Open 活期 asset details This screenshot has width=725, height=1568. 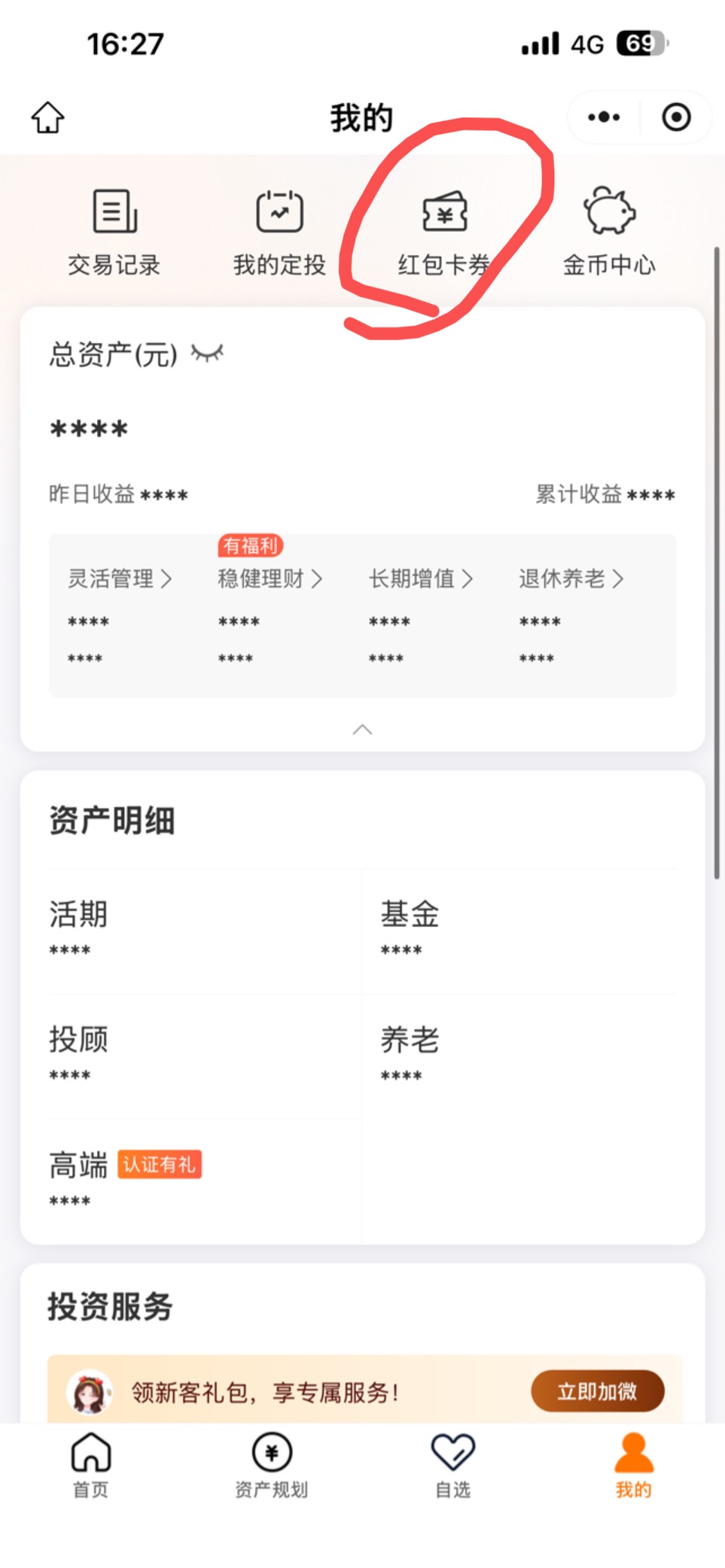191,931
